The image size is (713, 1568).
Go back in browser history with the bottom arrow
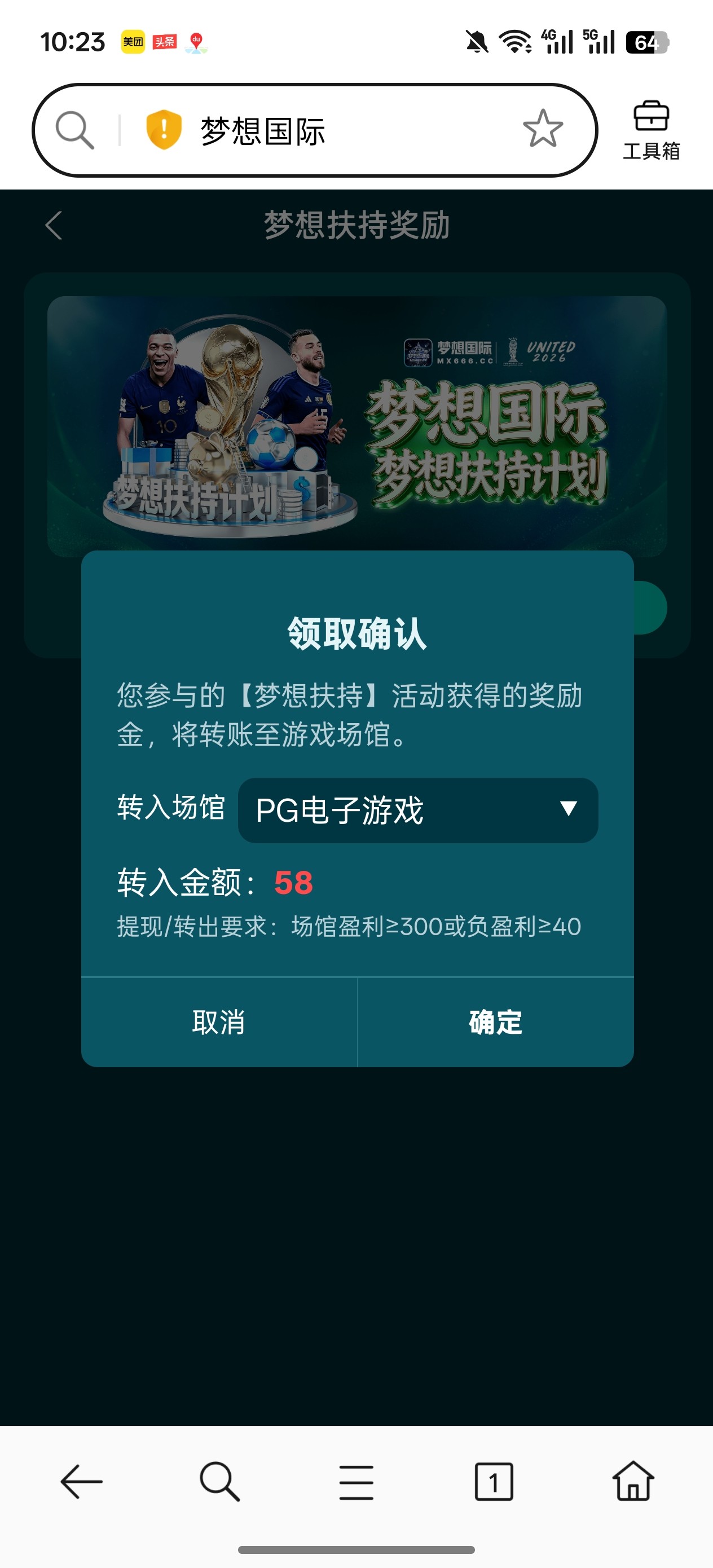click(x=81, y=1482)
